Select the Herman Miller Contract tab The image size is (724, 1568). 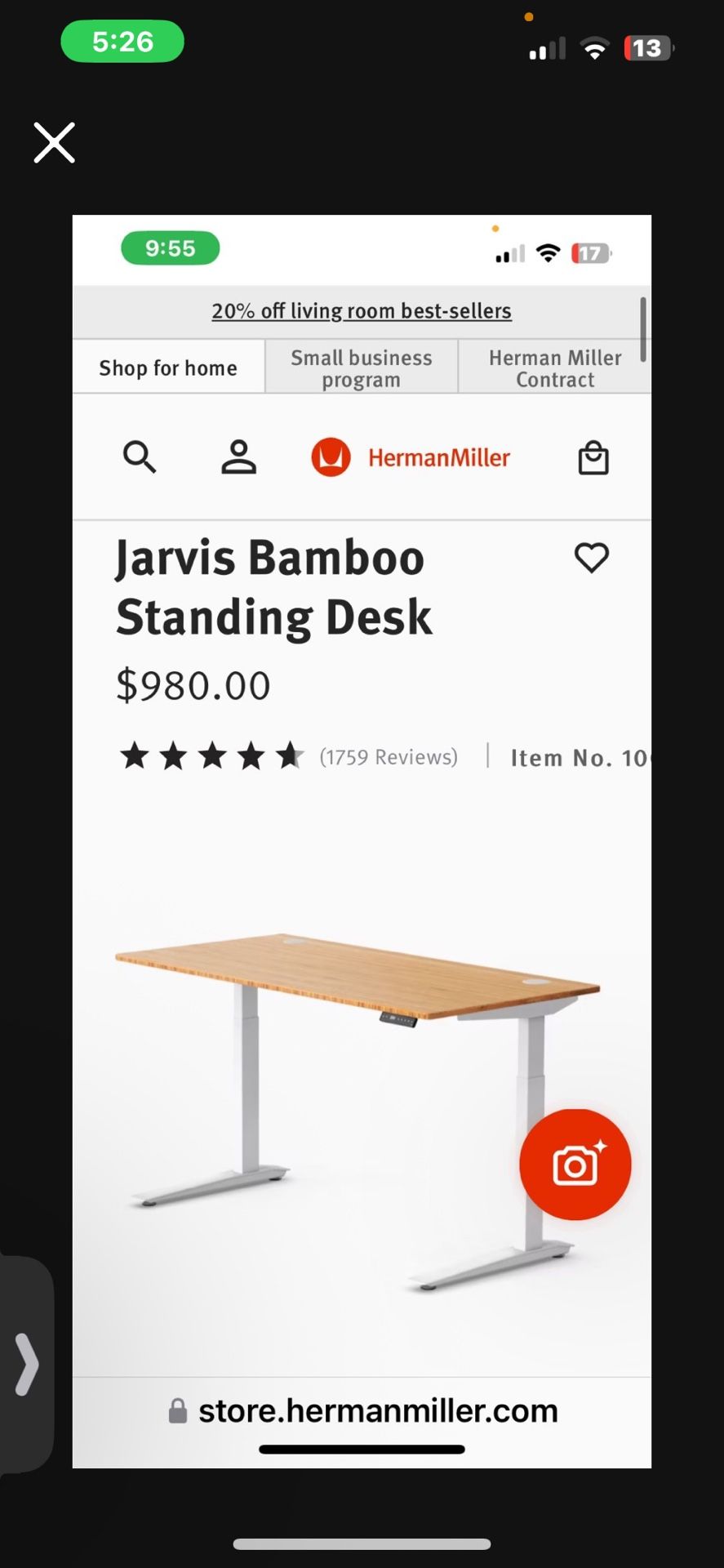coord(555,367)
